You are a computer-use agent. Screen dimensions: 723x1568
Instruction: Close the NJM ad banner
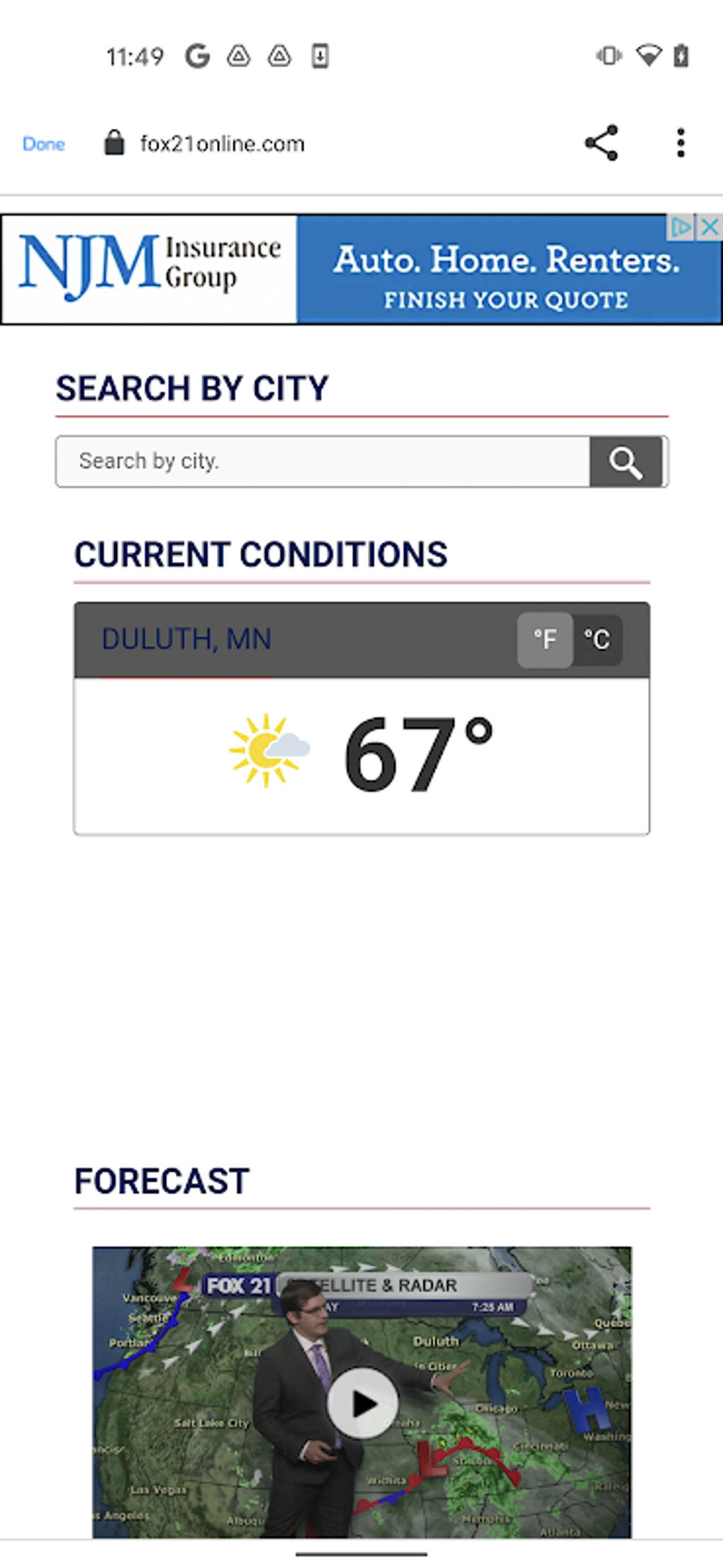710,227
